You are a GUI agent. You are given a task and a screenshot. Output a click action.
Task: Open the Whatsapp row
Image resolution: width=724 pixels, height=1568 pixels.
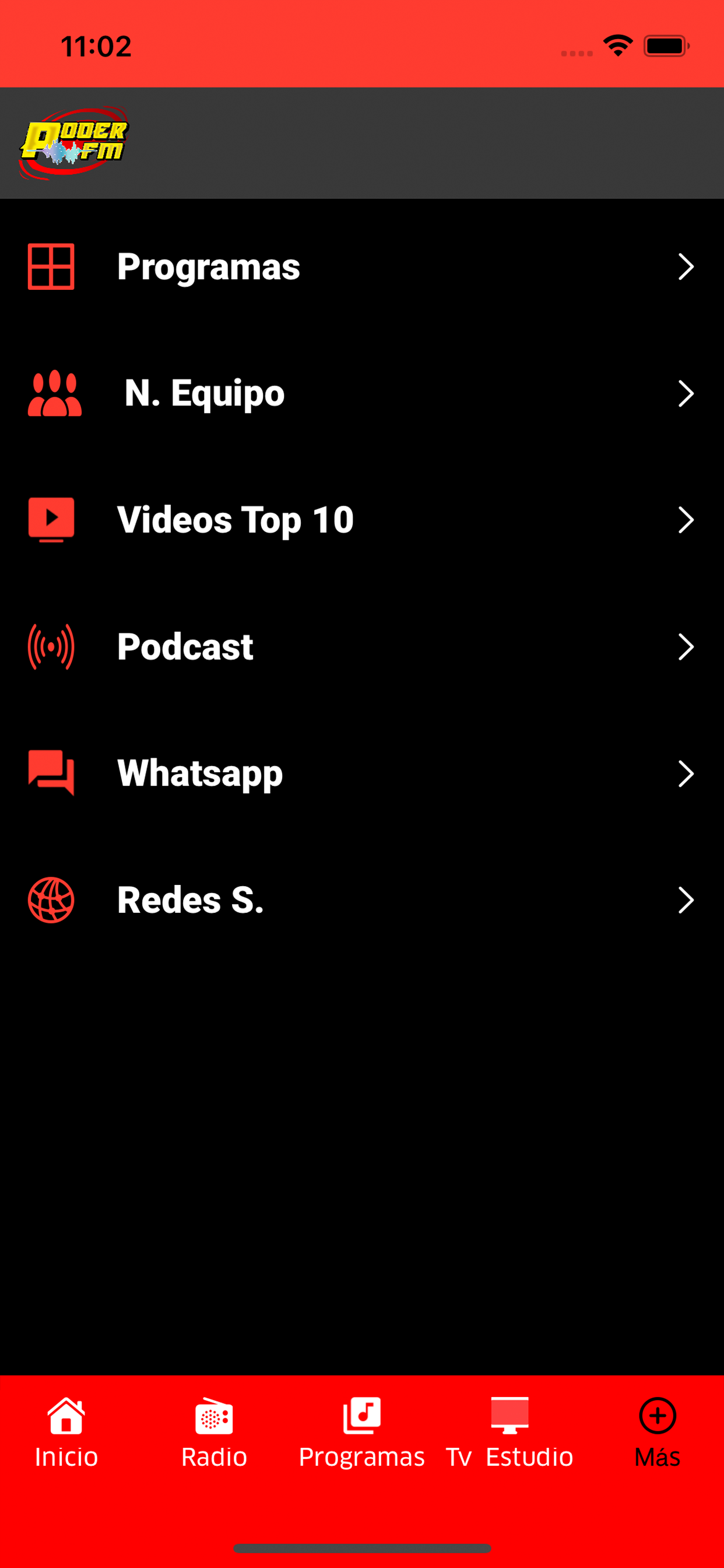click(362, 773)
